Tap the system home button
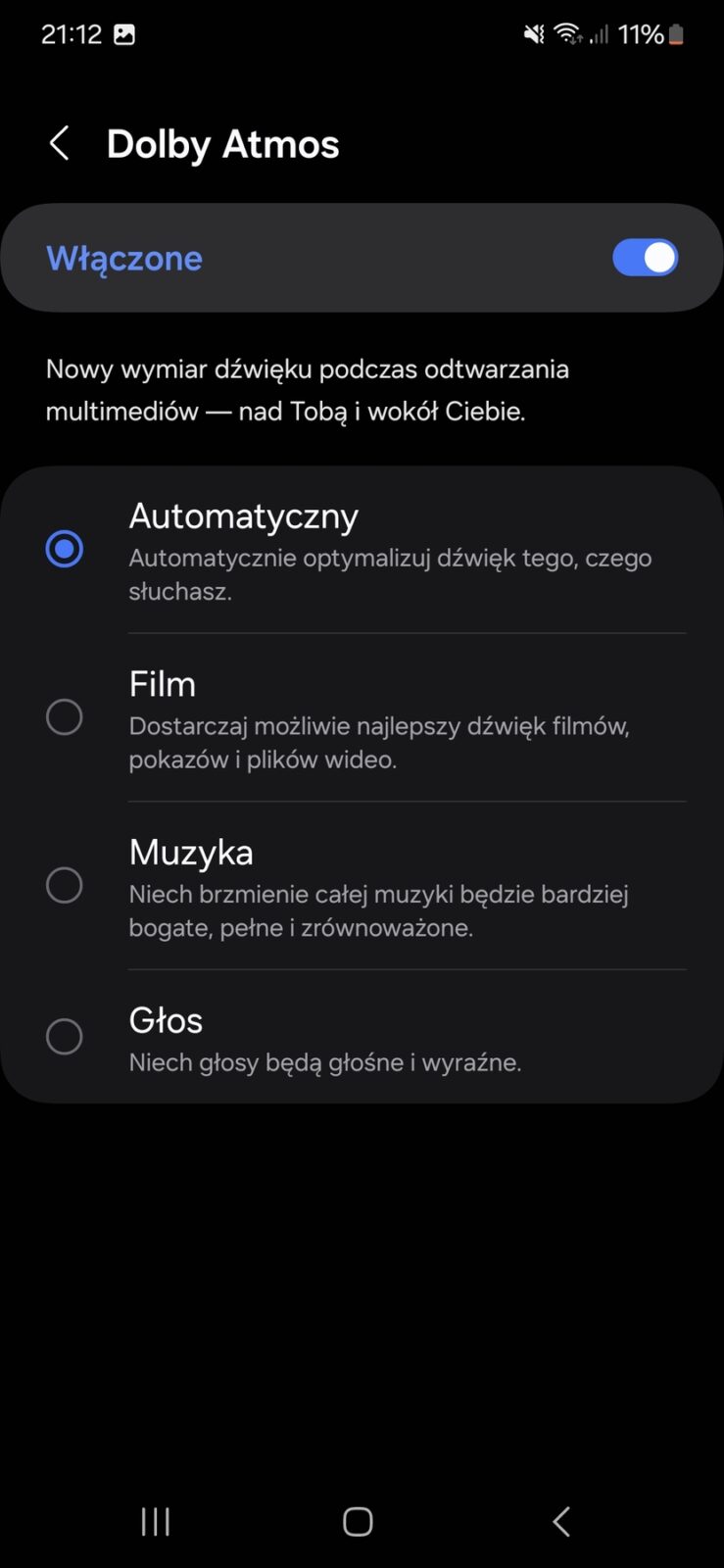 [x=358, y=1521]
